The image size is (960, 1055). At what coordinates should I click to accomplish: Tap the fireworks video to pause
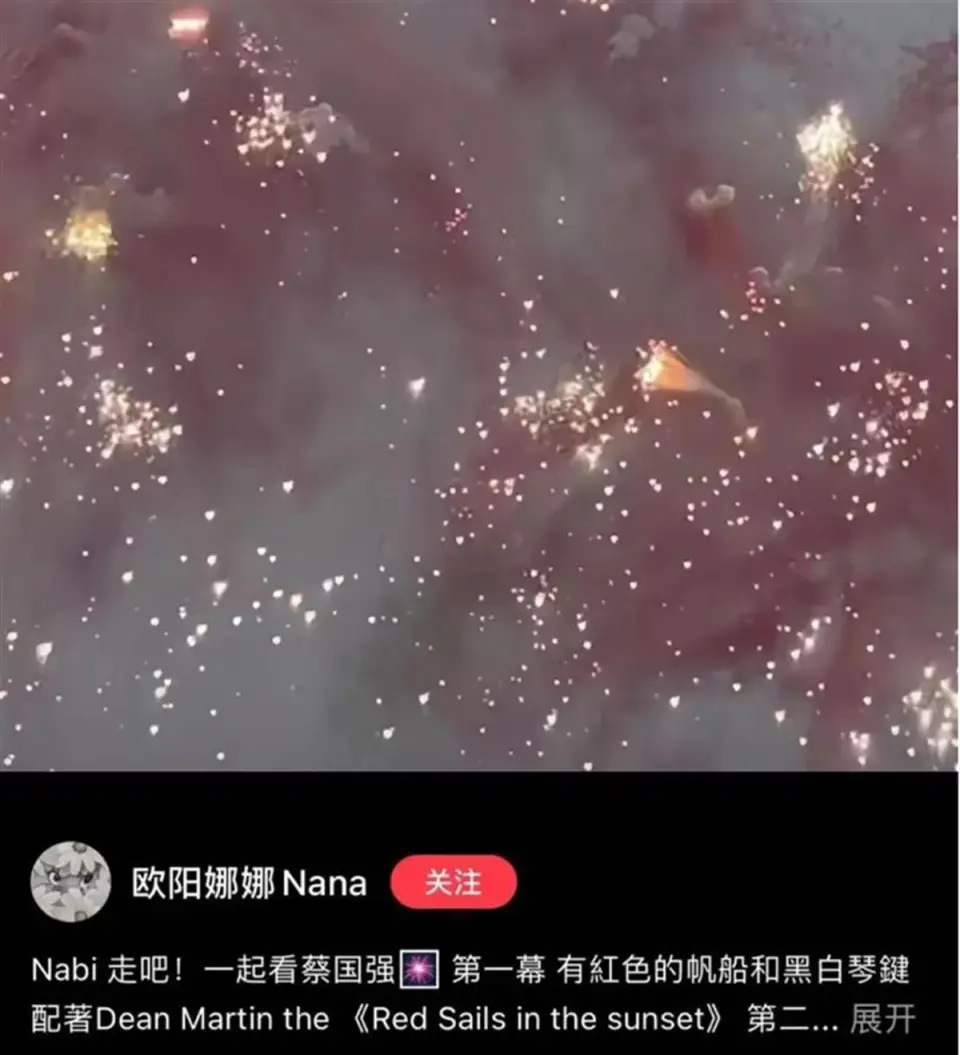point(480,385)
